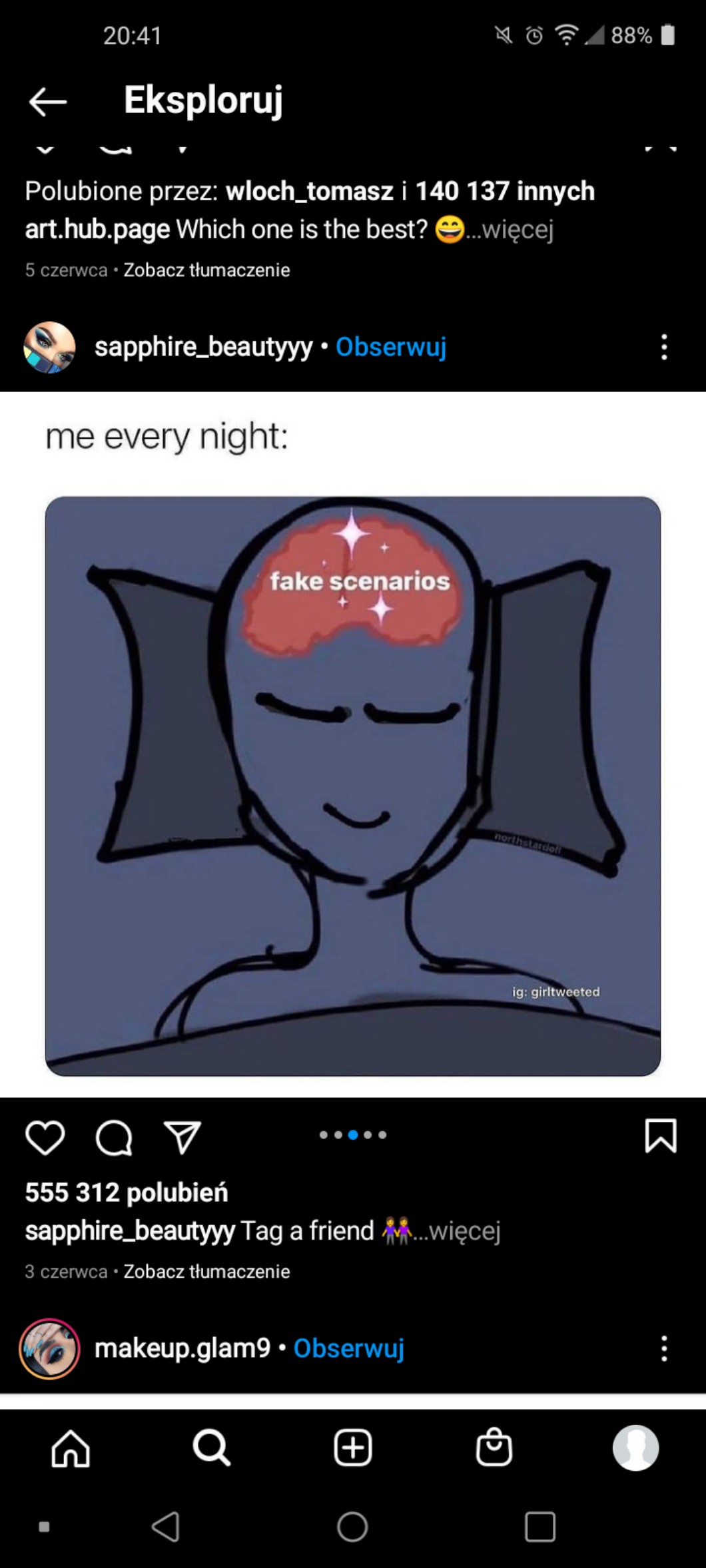Switch to the Home tab
The width and height of the screenshot is (706, 1568).
[71, 1448]
